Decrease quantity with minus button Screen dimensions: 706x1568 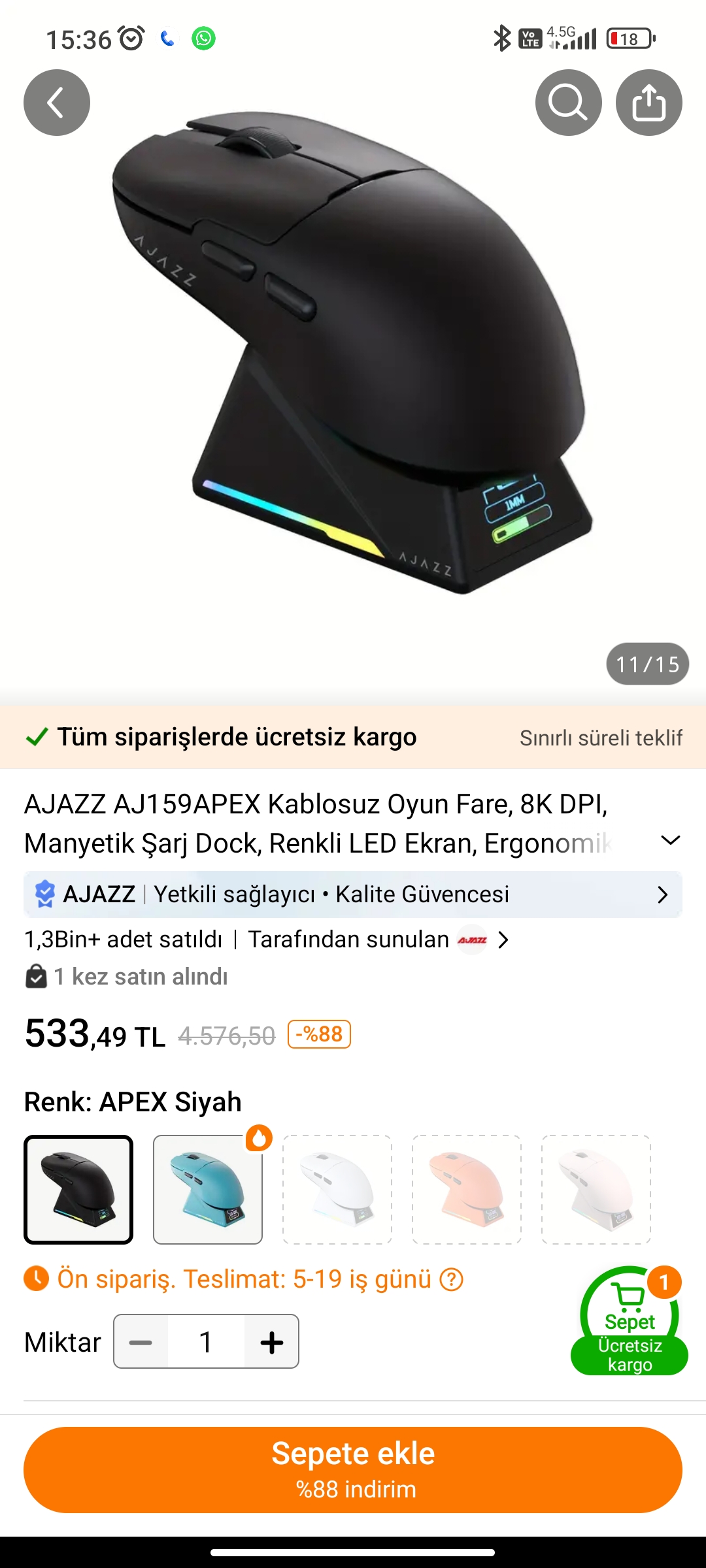[141, 1342]
